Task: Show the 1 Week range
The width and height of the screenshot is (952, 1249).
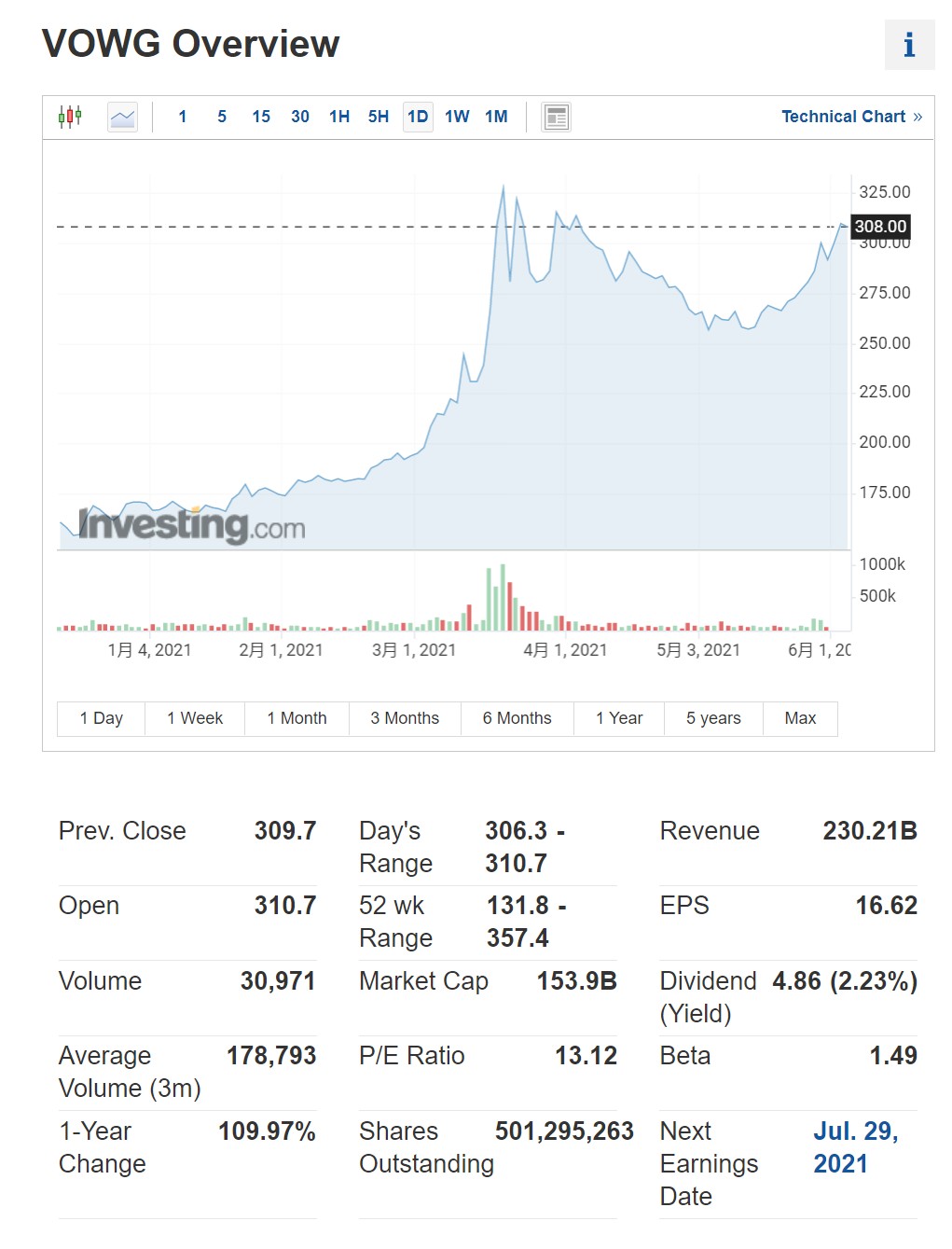Action: (195, 718)
